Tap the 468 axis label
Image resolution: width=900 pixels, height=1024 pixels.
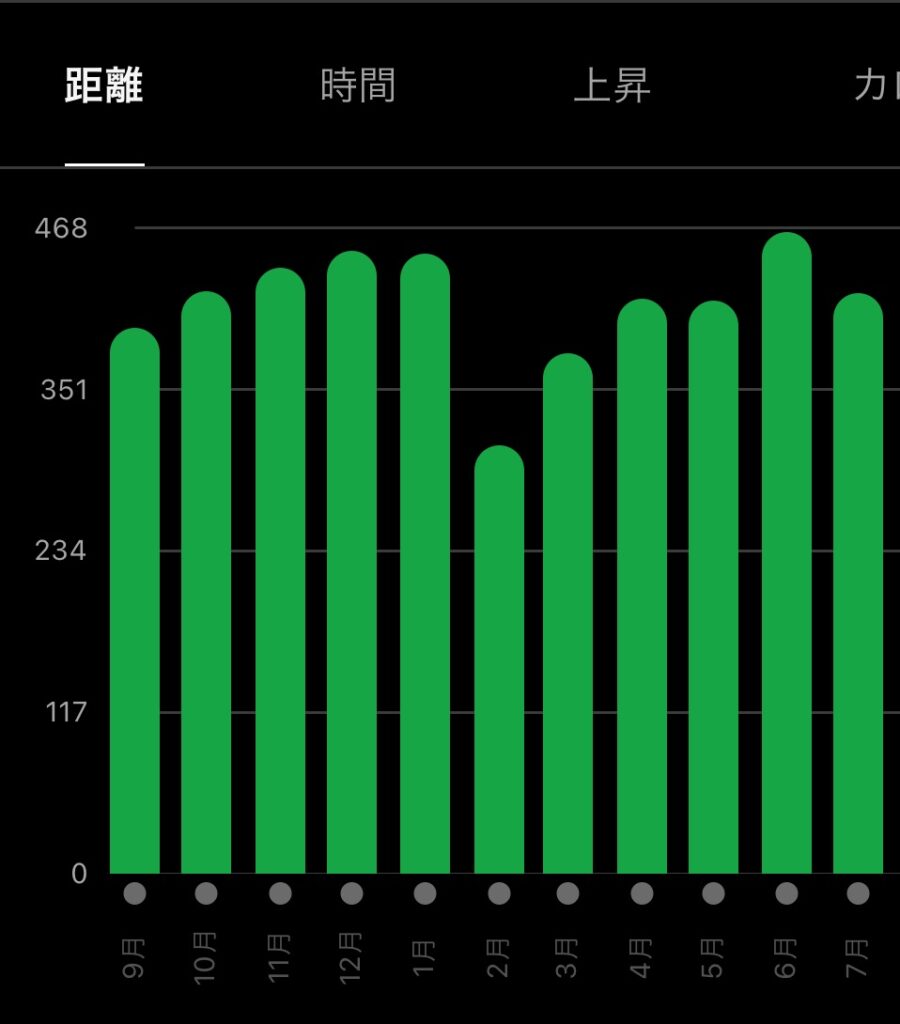click(x=60, y=230)
